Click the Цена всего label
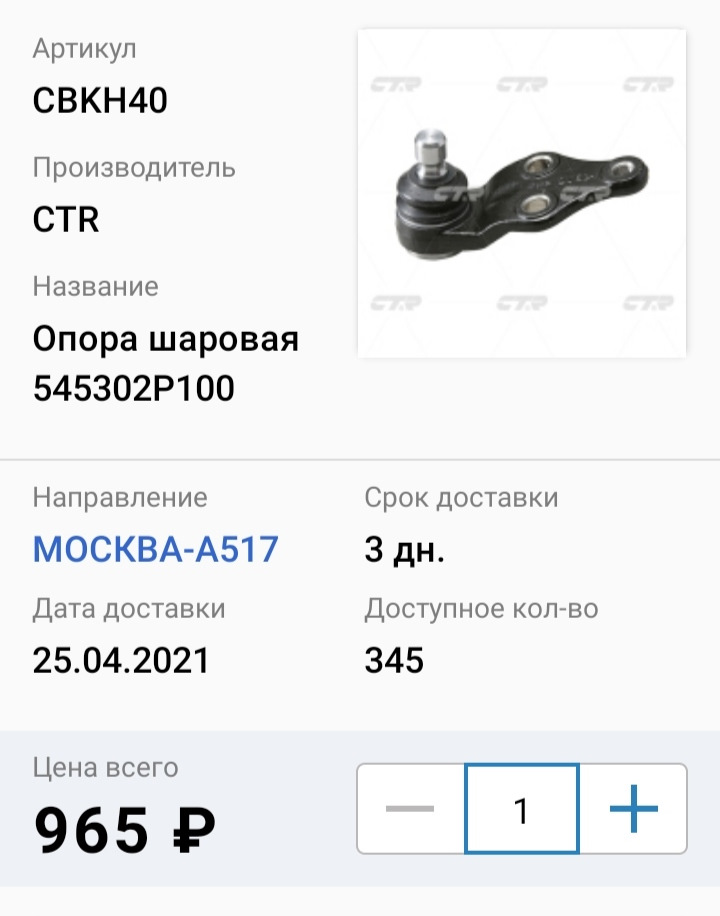The height and width of the screenshot is (916, 720). [x=103, y=768]
